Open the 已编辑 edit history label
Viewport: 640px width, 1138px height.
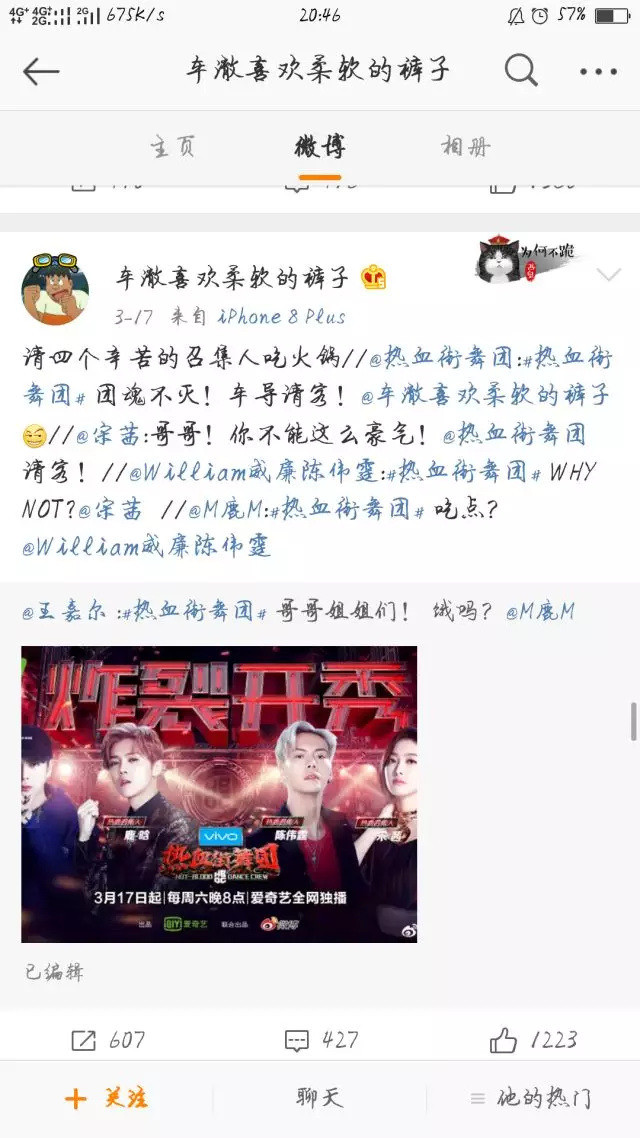[x=54, y=972]
